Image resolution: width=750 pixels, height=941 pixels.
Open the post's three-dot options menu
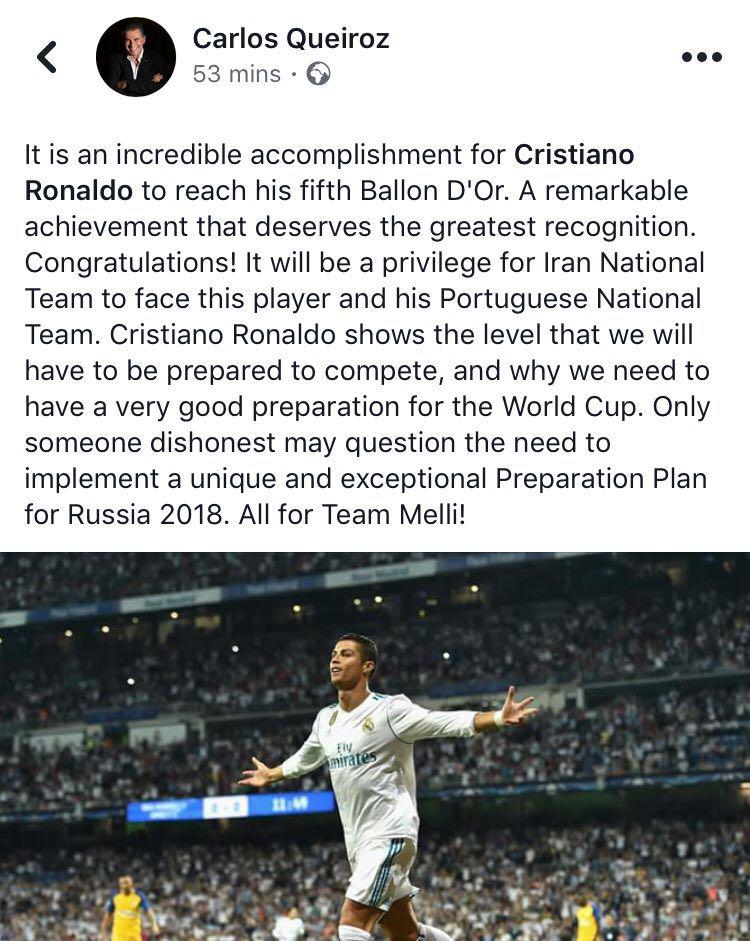pyautogui.click(x=701, y=57)
